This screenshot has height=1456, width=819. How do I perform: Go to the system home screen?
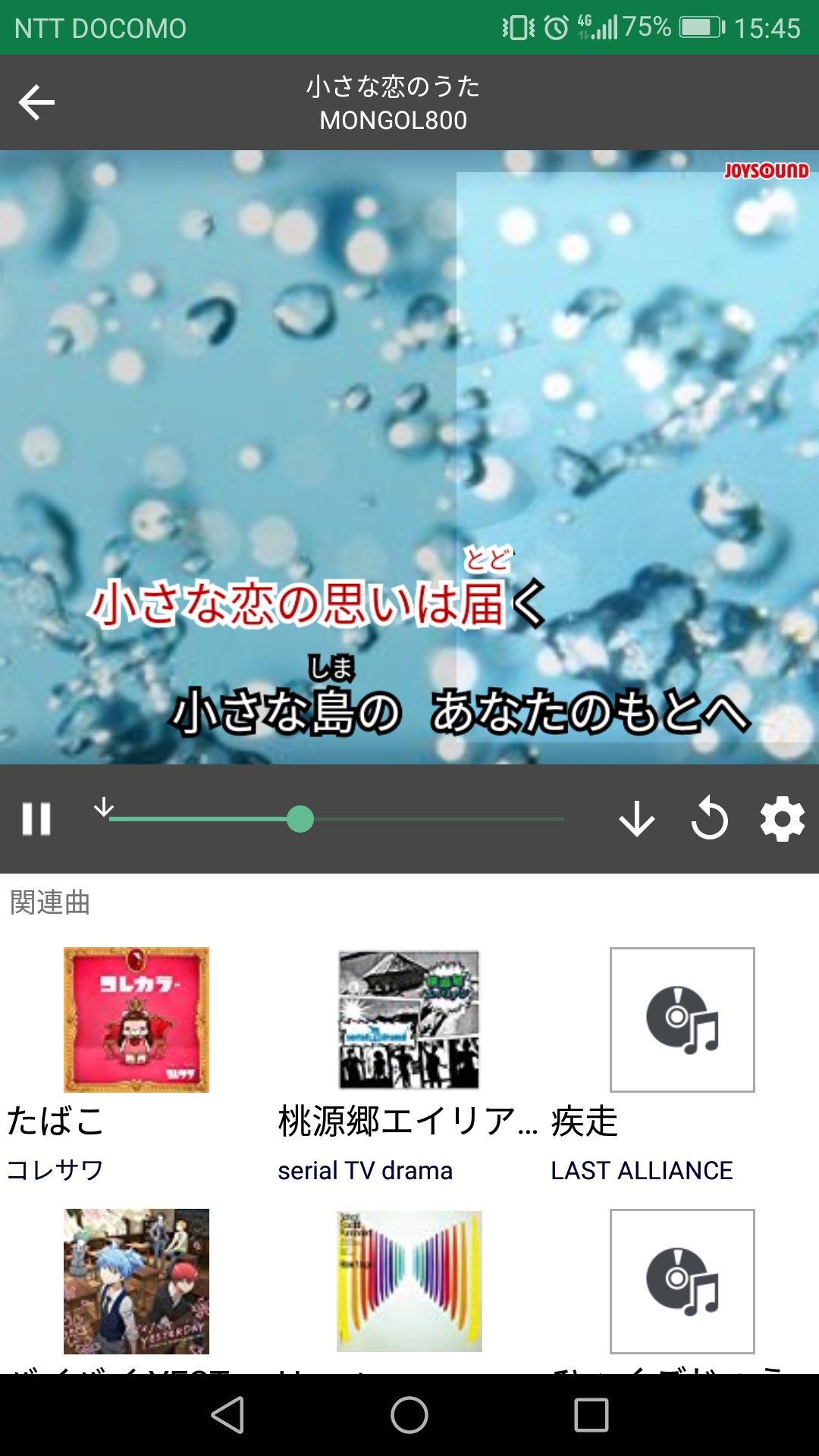(409, 1415)
